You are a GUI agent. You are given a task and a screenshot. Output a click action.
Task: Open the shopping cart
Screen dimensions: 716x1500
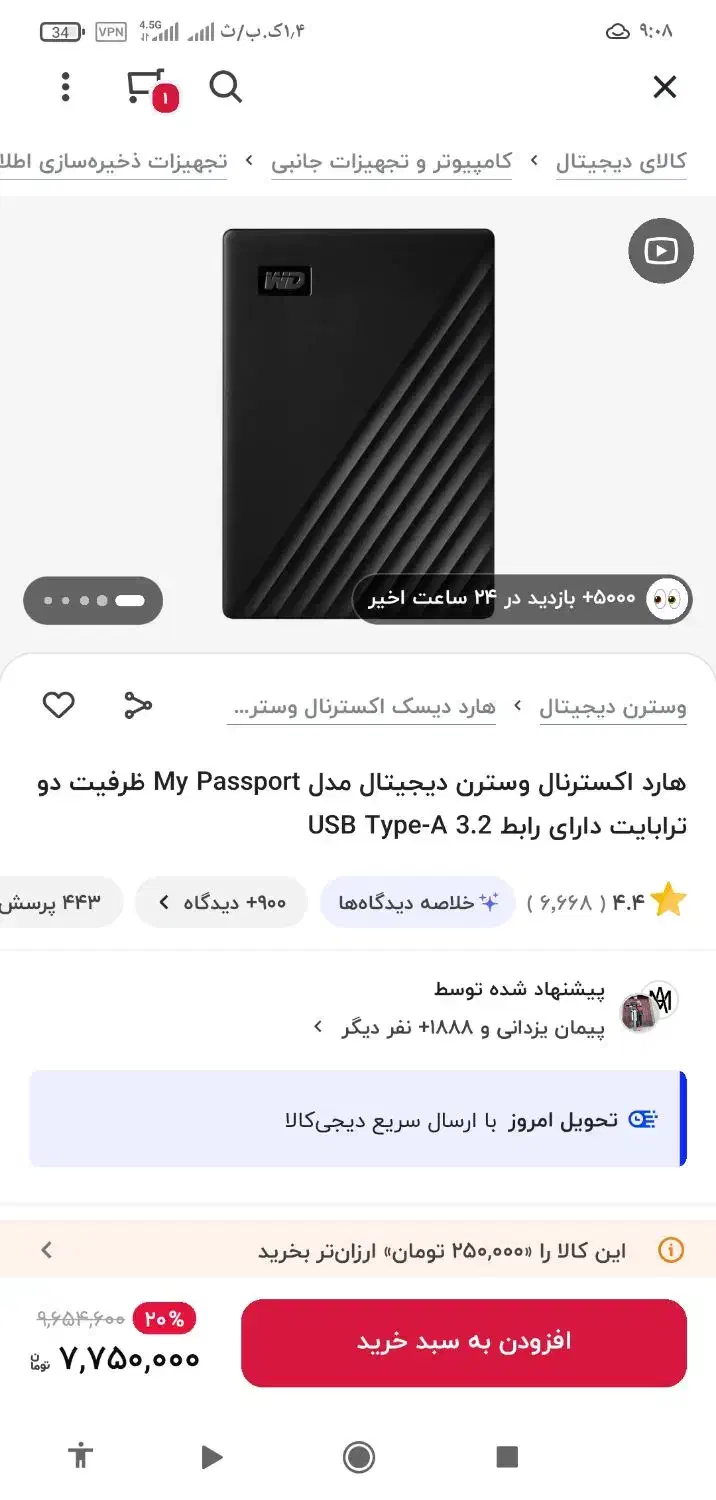coord(147,88)
